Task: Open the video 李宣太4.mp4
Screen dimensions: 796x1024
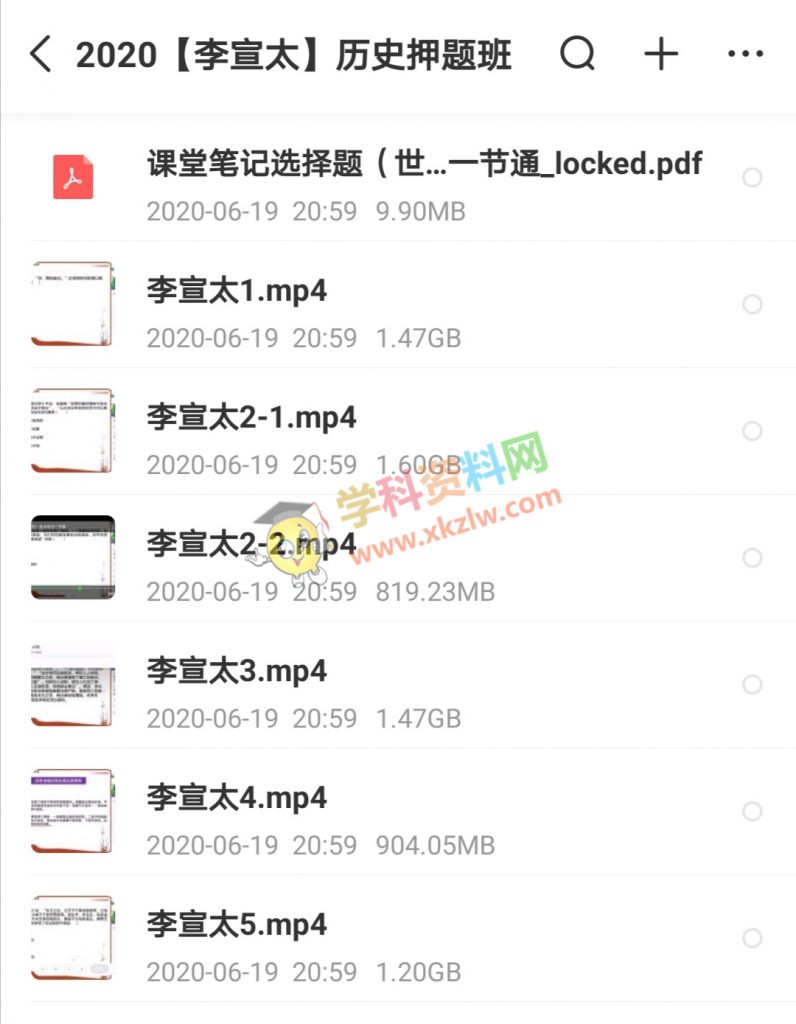Action: point(237,798)
